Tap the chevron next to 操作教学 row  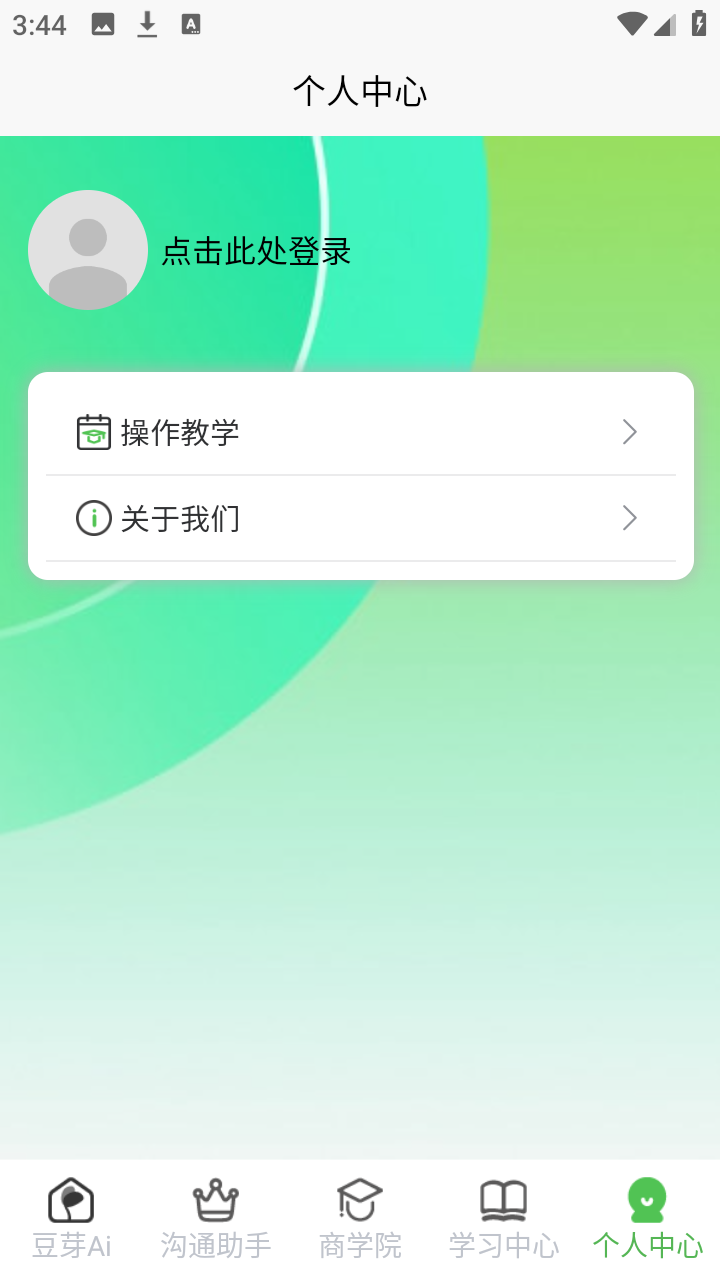tap(629, 431)
